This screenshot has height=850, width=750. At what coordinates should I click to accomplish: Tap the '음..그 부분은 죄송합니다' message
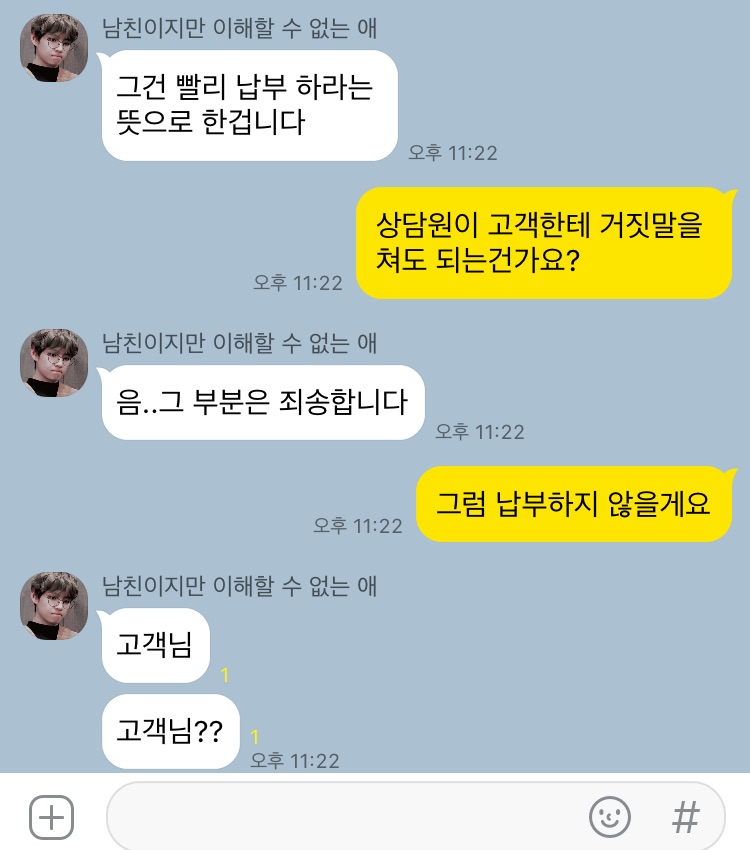pyautogui.click(x=262, y=401)
